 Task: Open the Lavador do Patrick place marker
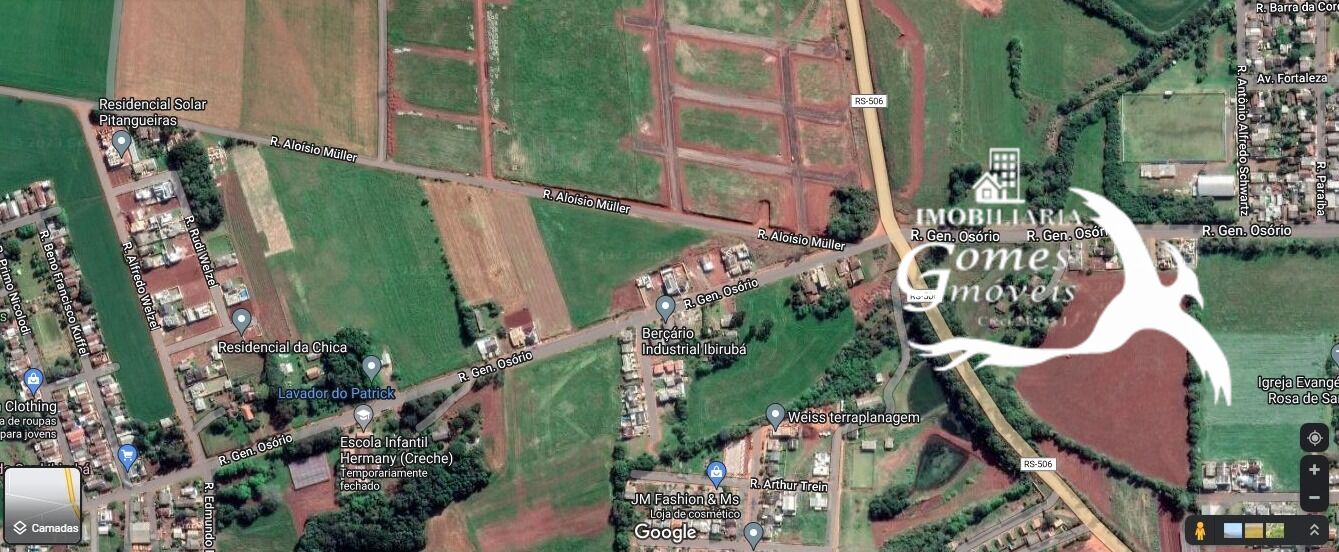(x=371, y=368)
